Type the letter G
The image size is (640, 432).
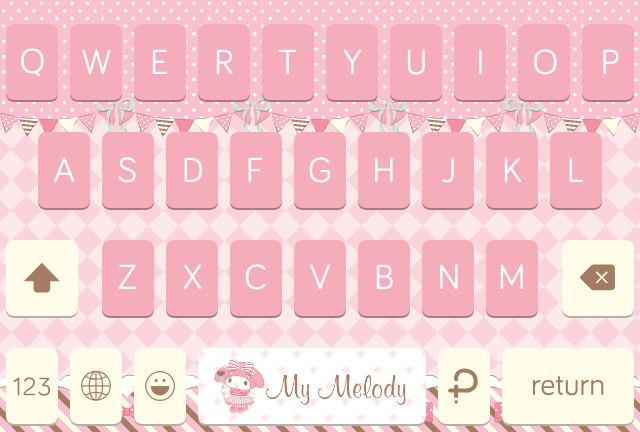point(320,170)
